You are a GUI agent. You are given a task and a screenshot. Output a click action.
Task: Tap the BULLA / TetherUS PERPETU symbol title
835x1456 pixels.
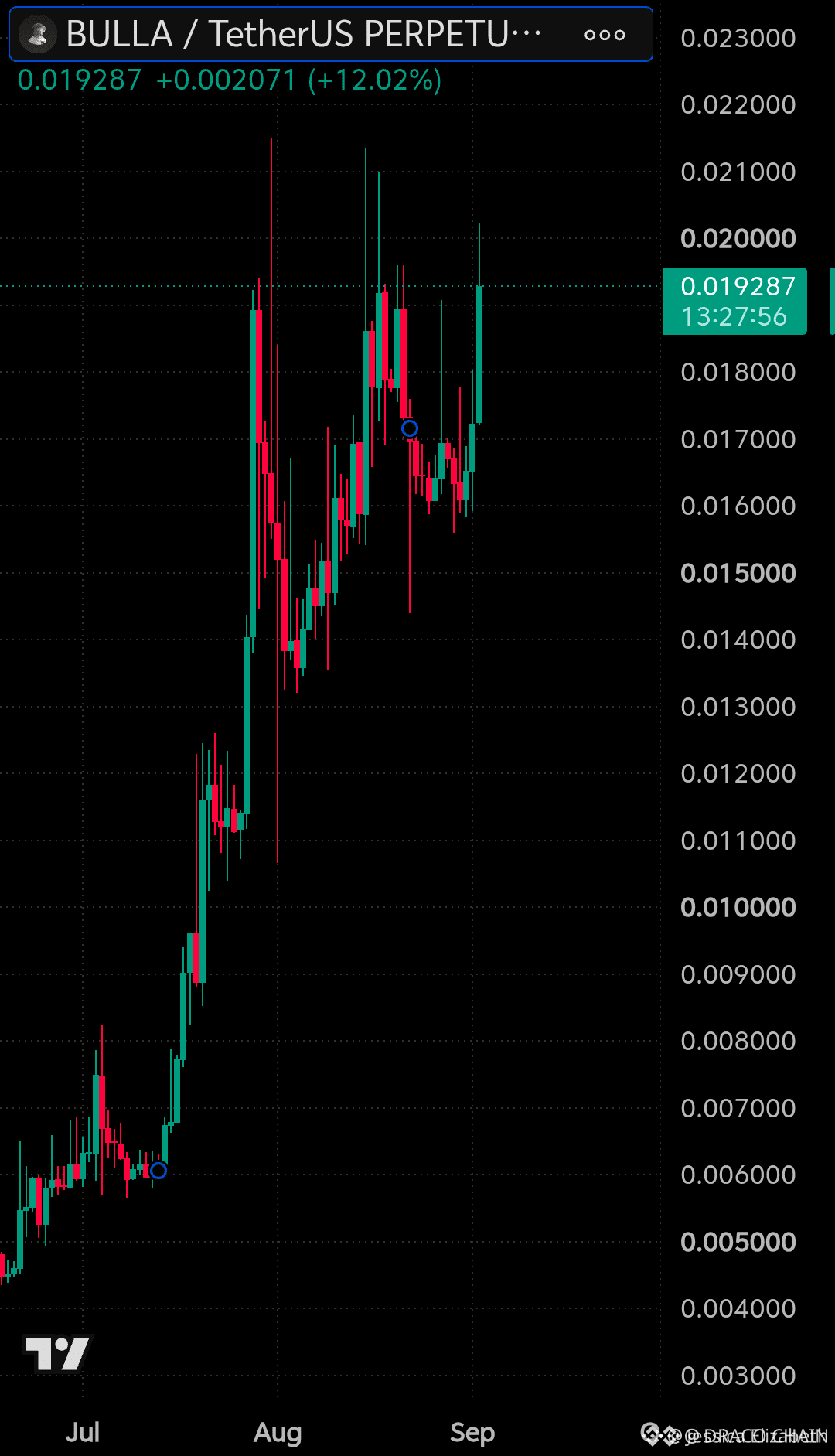[x=304, y=34]
